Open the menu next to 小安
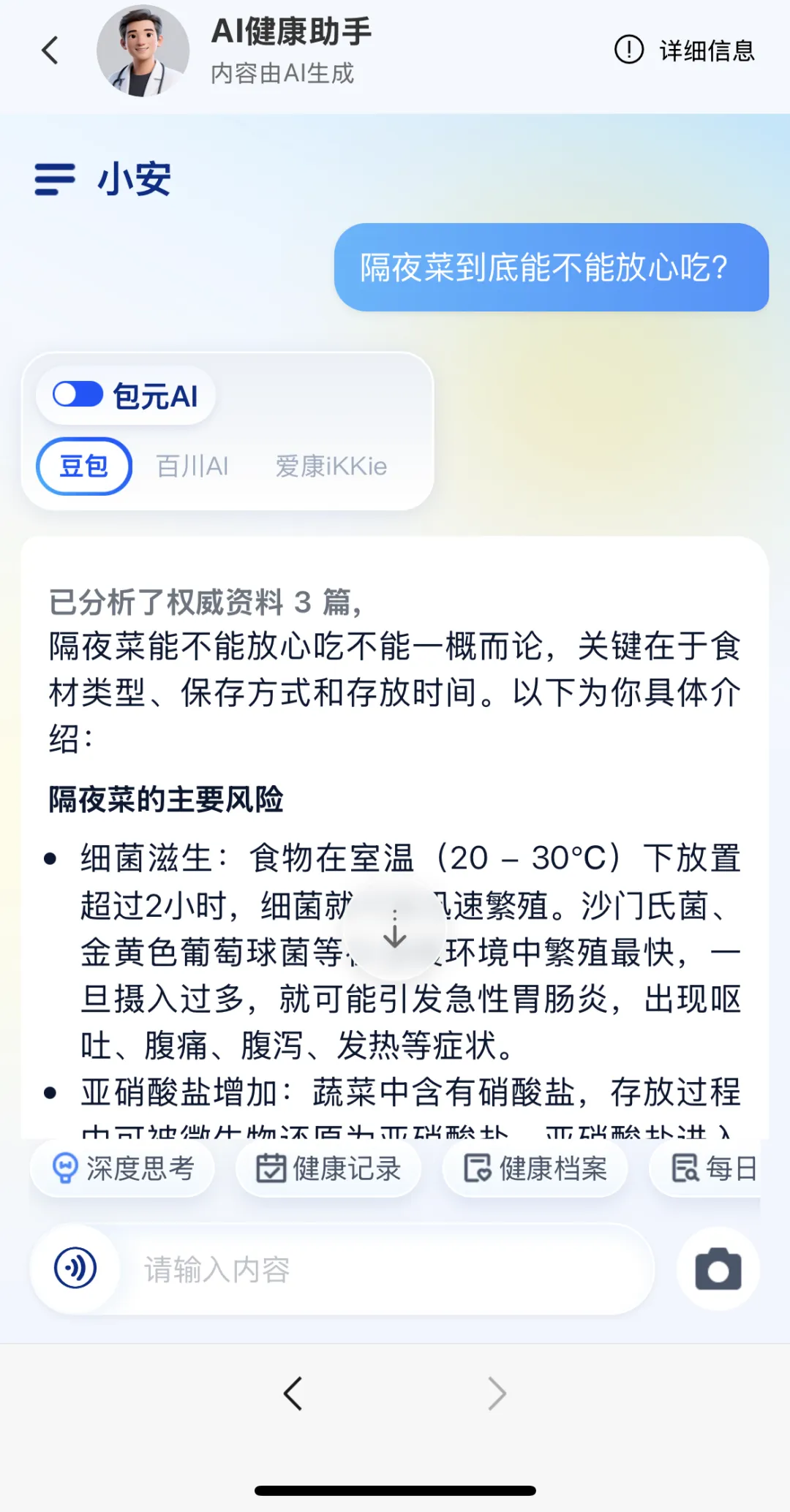 coord(55,179)
